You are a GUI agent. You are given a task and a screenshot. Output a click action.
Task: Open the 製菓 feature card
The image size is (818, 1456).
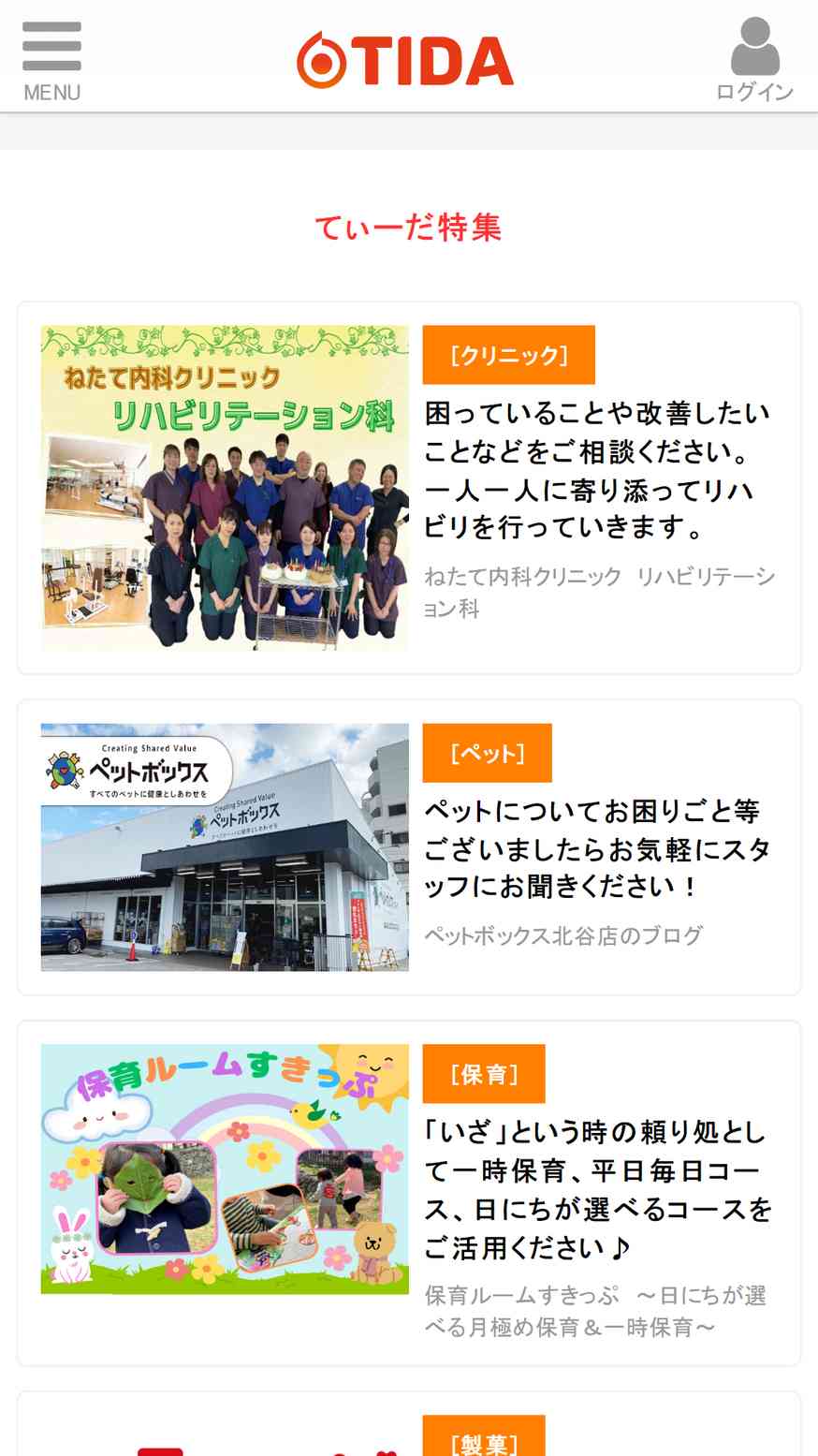click(x=409, y=1424)
